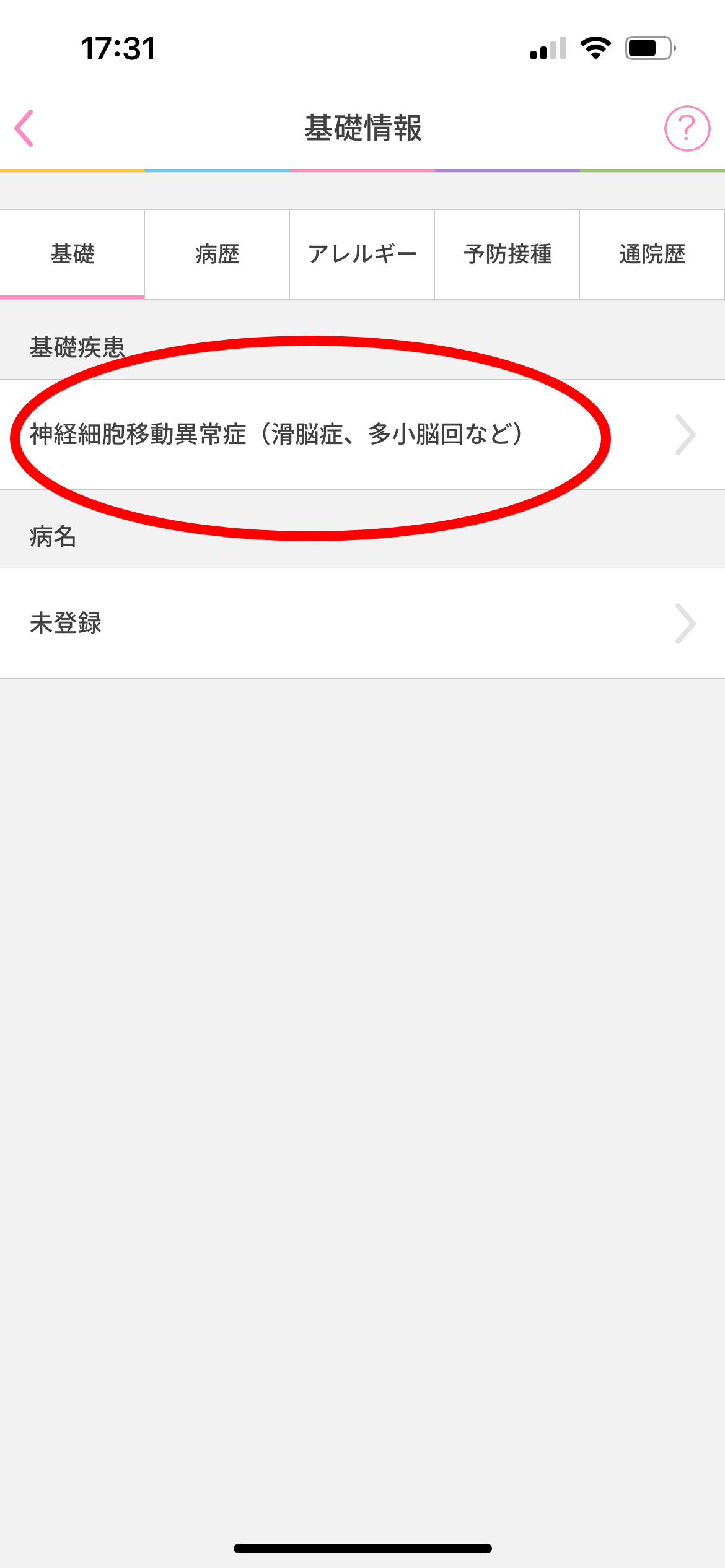Open the 予防接種 tab
725x1568 pixels.
click(x=507, y=255)
